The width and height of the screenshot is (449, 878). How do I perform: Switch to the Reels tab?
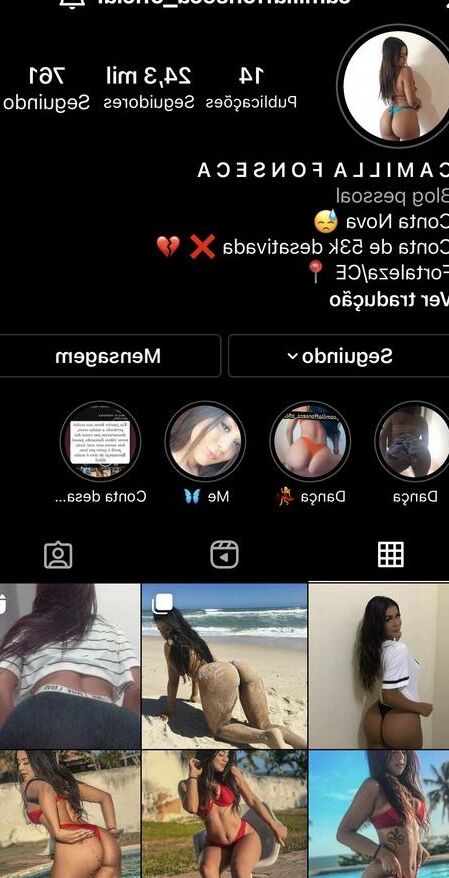coord(224,554)
